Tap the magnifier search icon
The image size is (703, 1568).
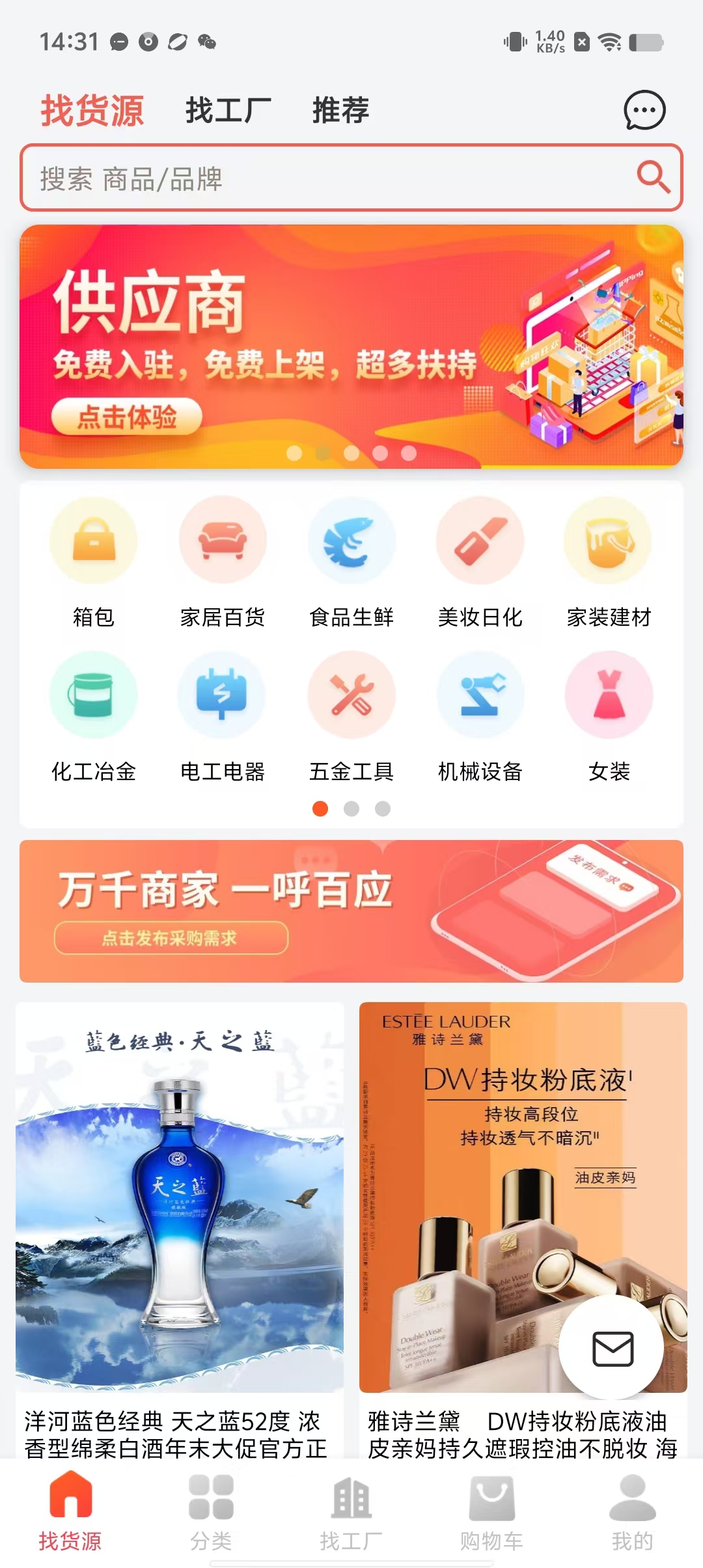point(653,177)
